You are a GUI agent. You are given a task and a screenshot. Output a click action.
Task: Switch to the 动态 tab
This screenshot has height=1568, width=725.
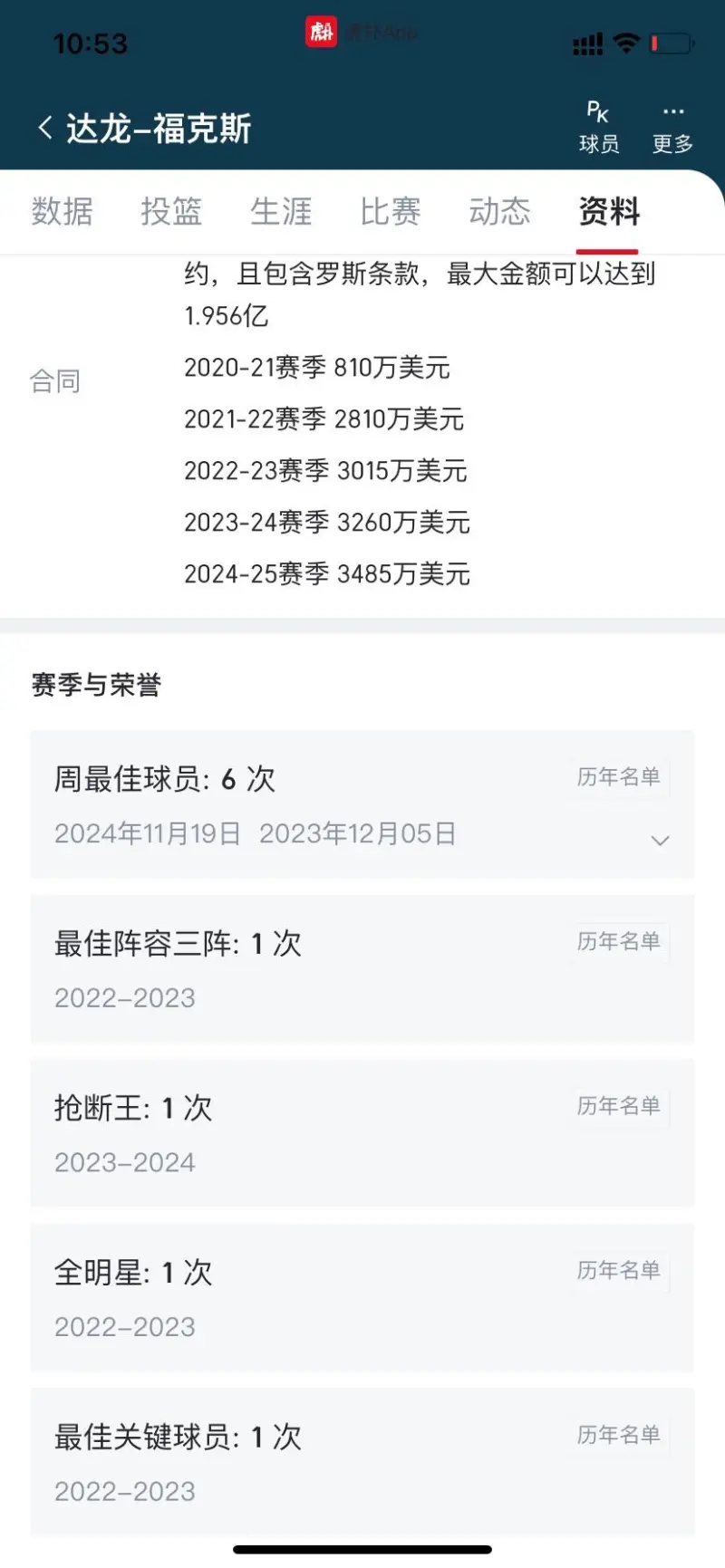pyautogui.click(x=499, y=212)
